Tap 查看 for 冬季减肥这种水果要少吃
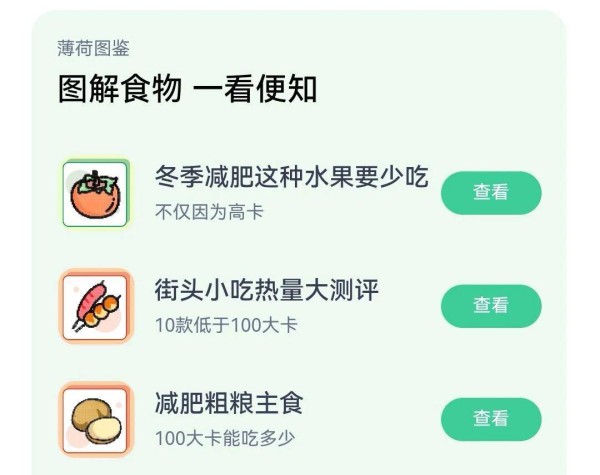This screenshot has width=600, height=475. click(491, 193)
